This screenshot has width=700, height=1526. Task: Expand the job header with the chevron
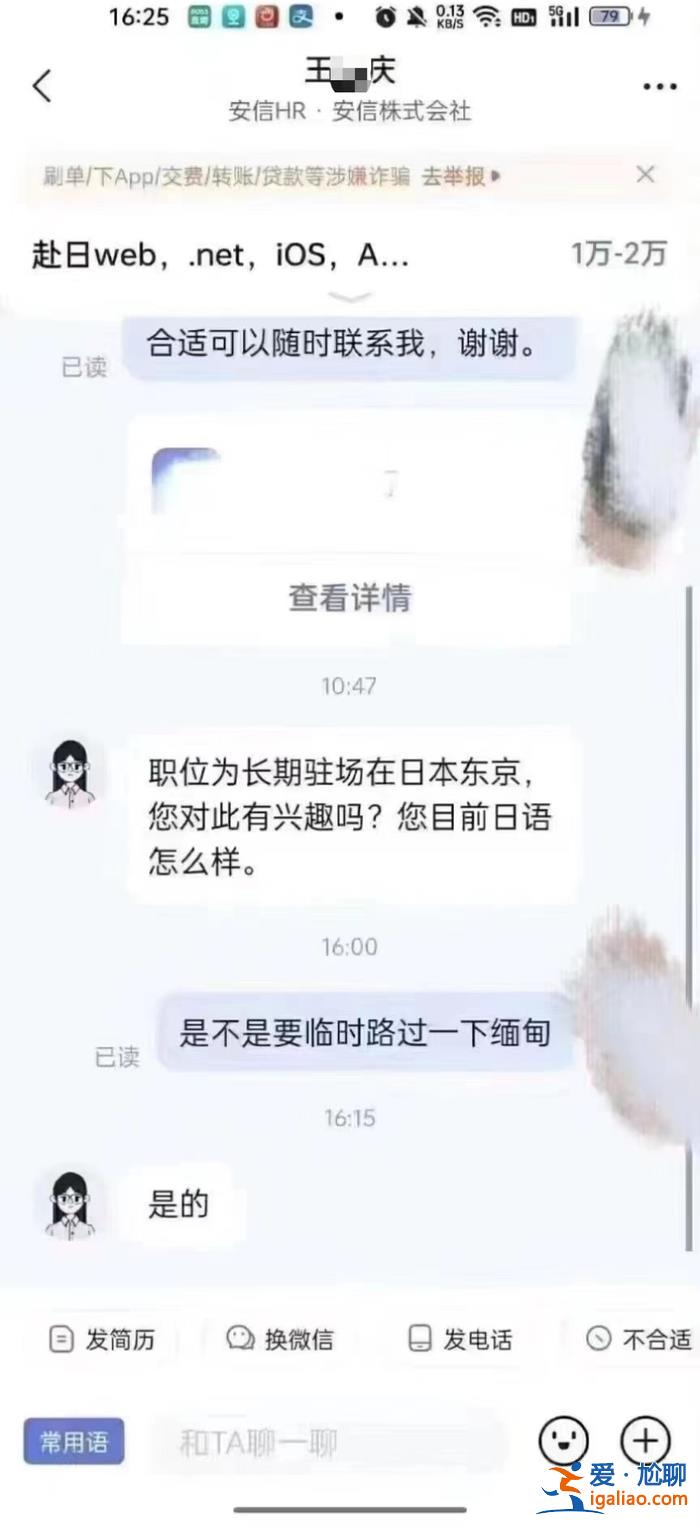coord(349,297)
